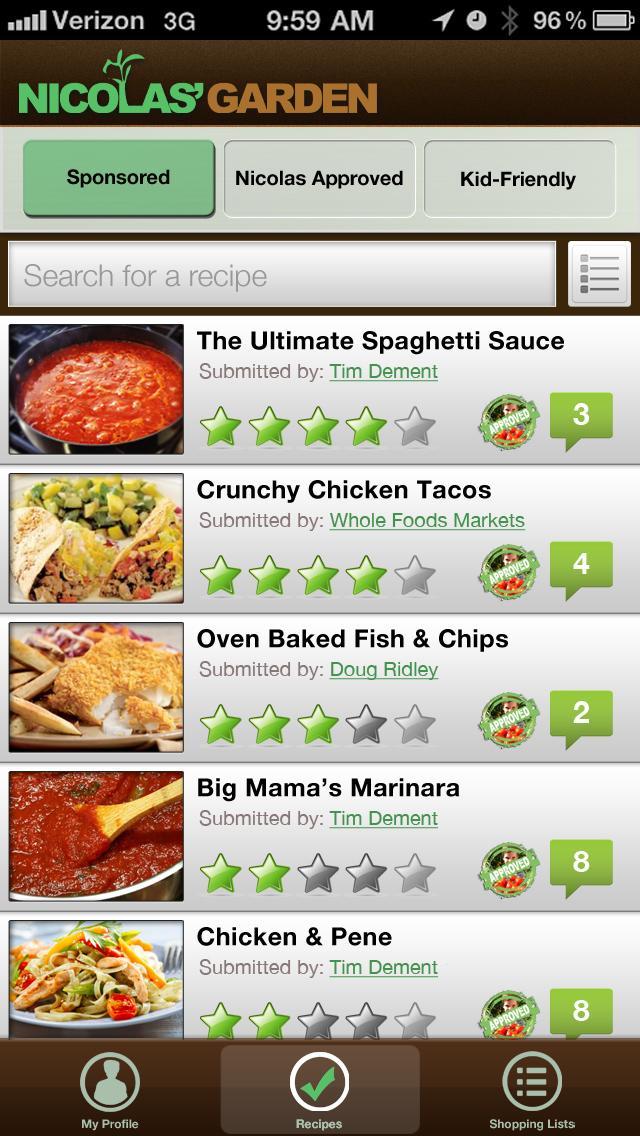Select the Recipes tab
Screen dimensions: 640x1136
(319, 1089)
